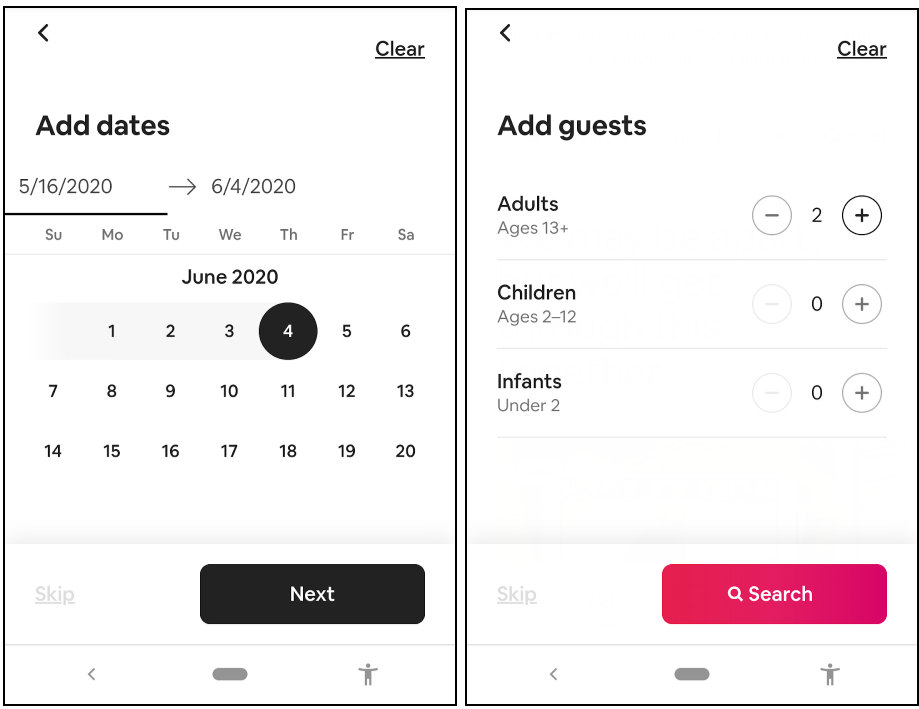The height and width of the screenshot is (709, 919).
Task: Go back from the Add guests screen
Action: coord(505,33)
